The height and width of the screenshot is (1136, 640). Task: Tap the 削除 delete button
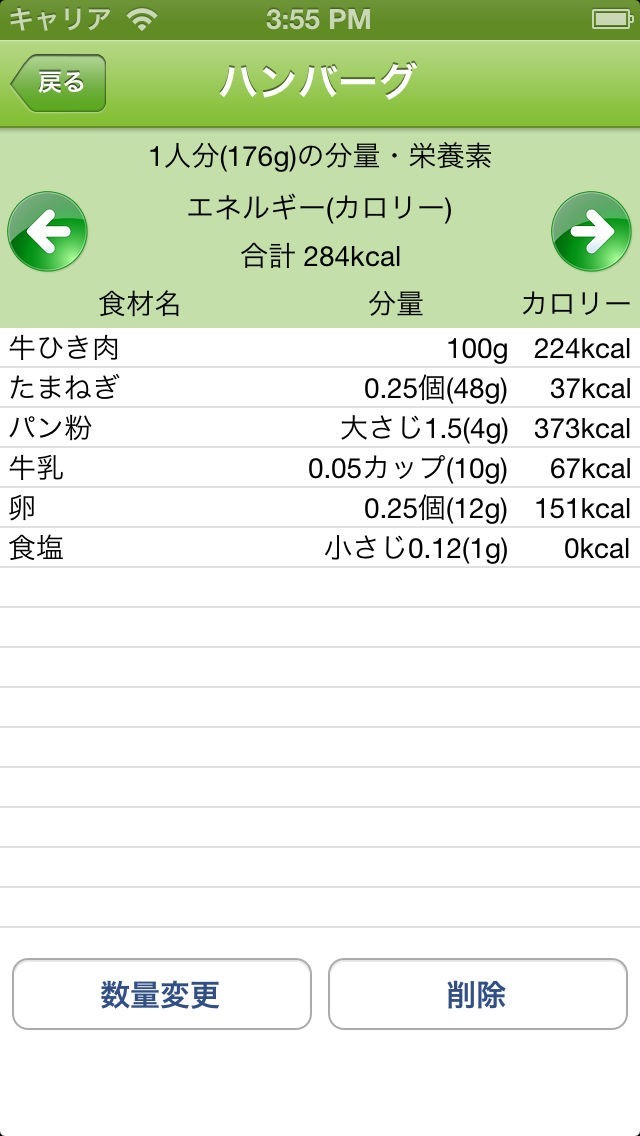click(x=477, y=994)
